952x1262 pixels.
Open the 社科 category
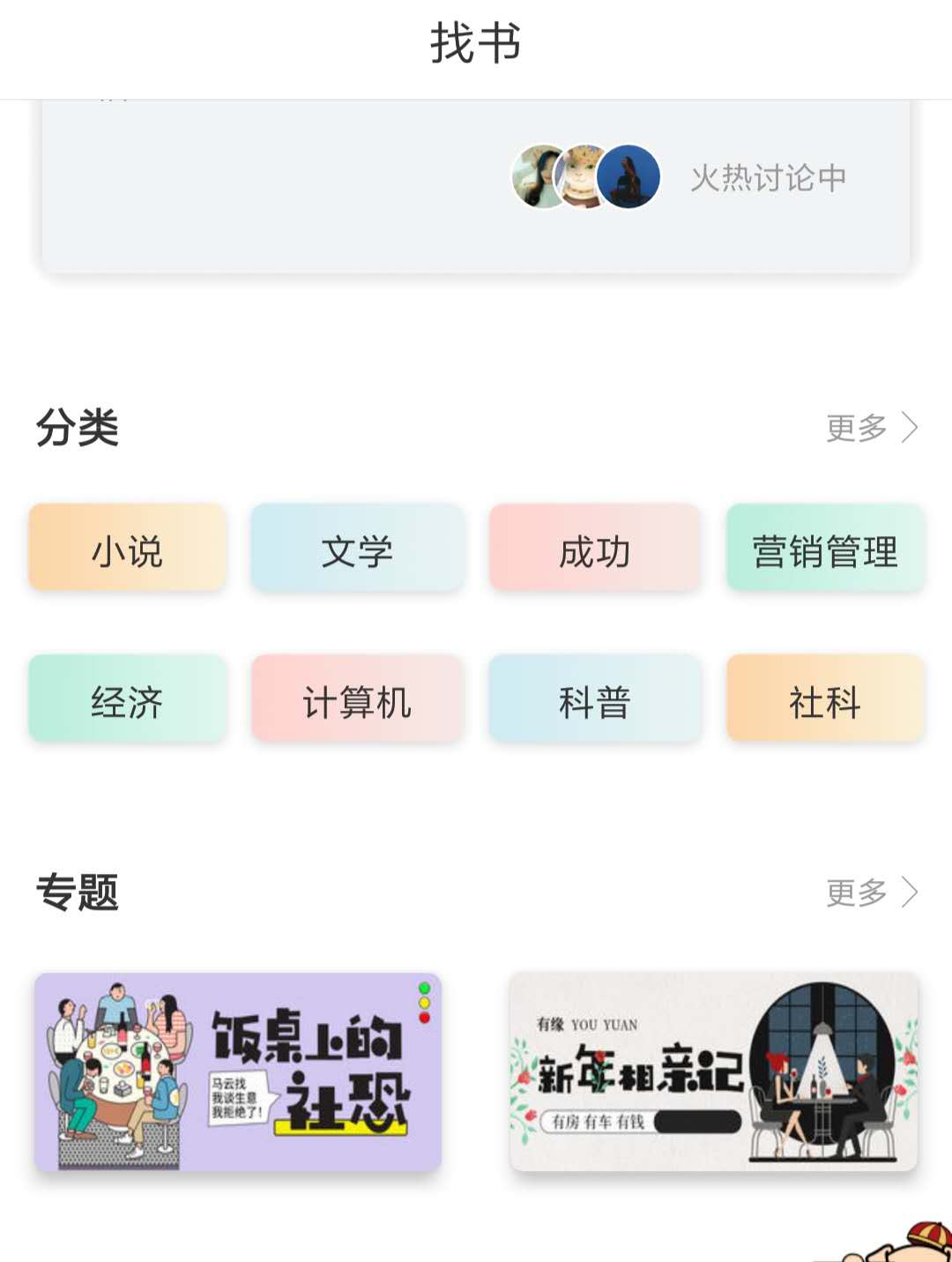[x=826, y=699]
